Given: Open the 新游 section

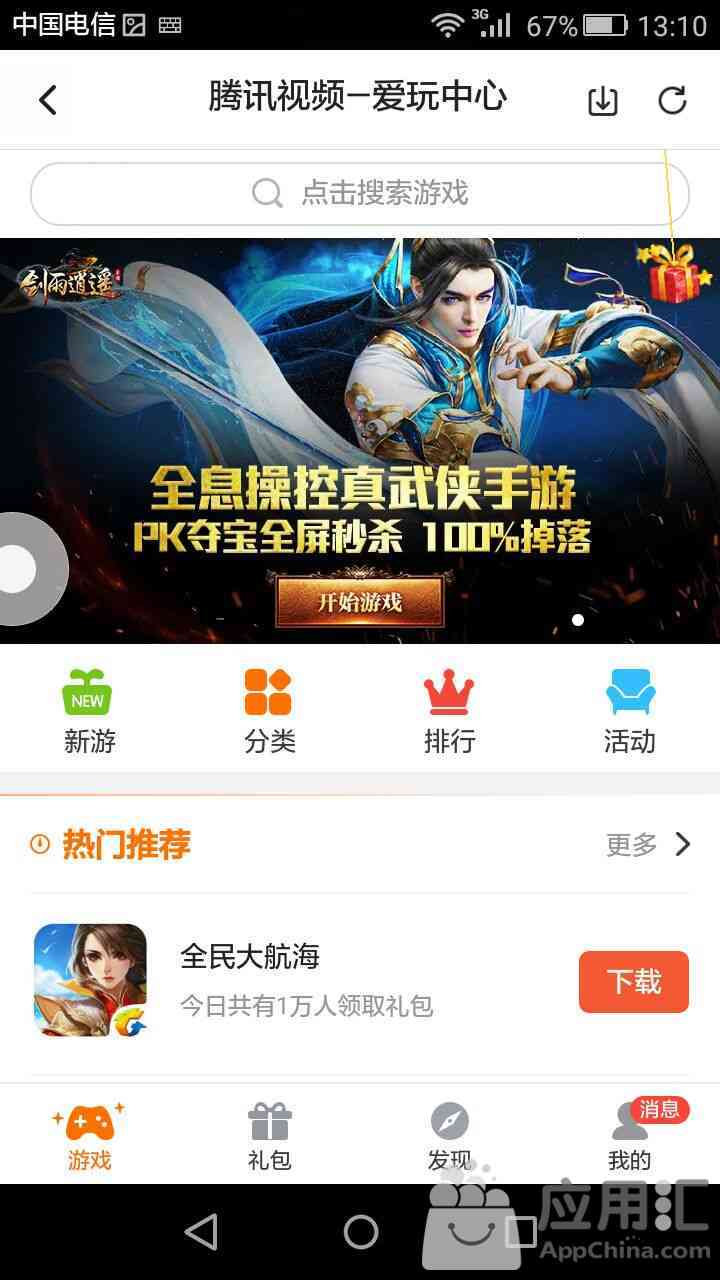Looking at the screenshot, I should tap(89, 712).
